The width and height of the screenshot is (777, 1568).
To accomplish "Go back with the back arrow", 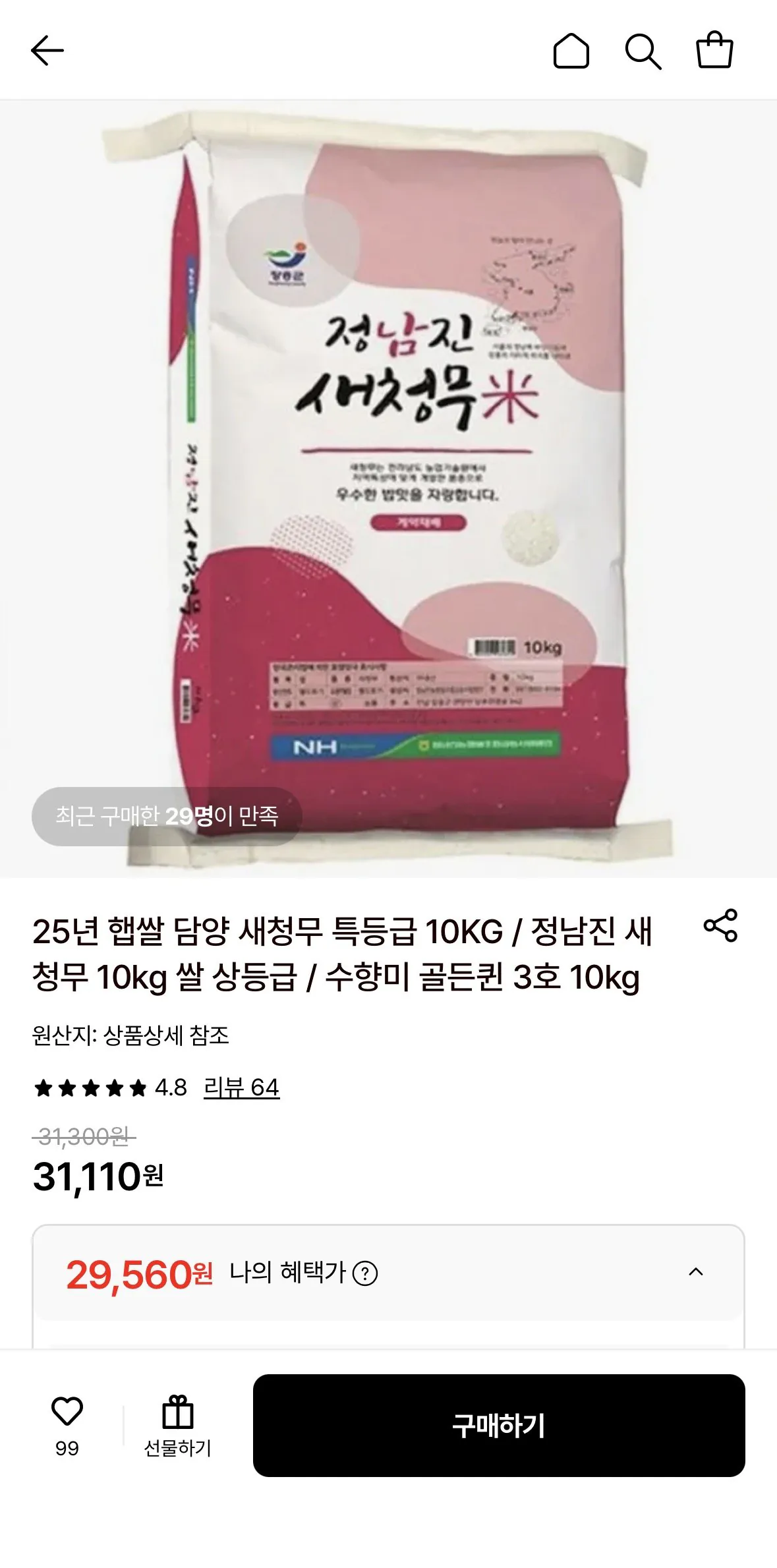I will pos(46,50).
